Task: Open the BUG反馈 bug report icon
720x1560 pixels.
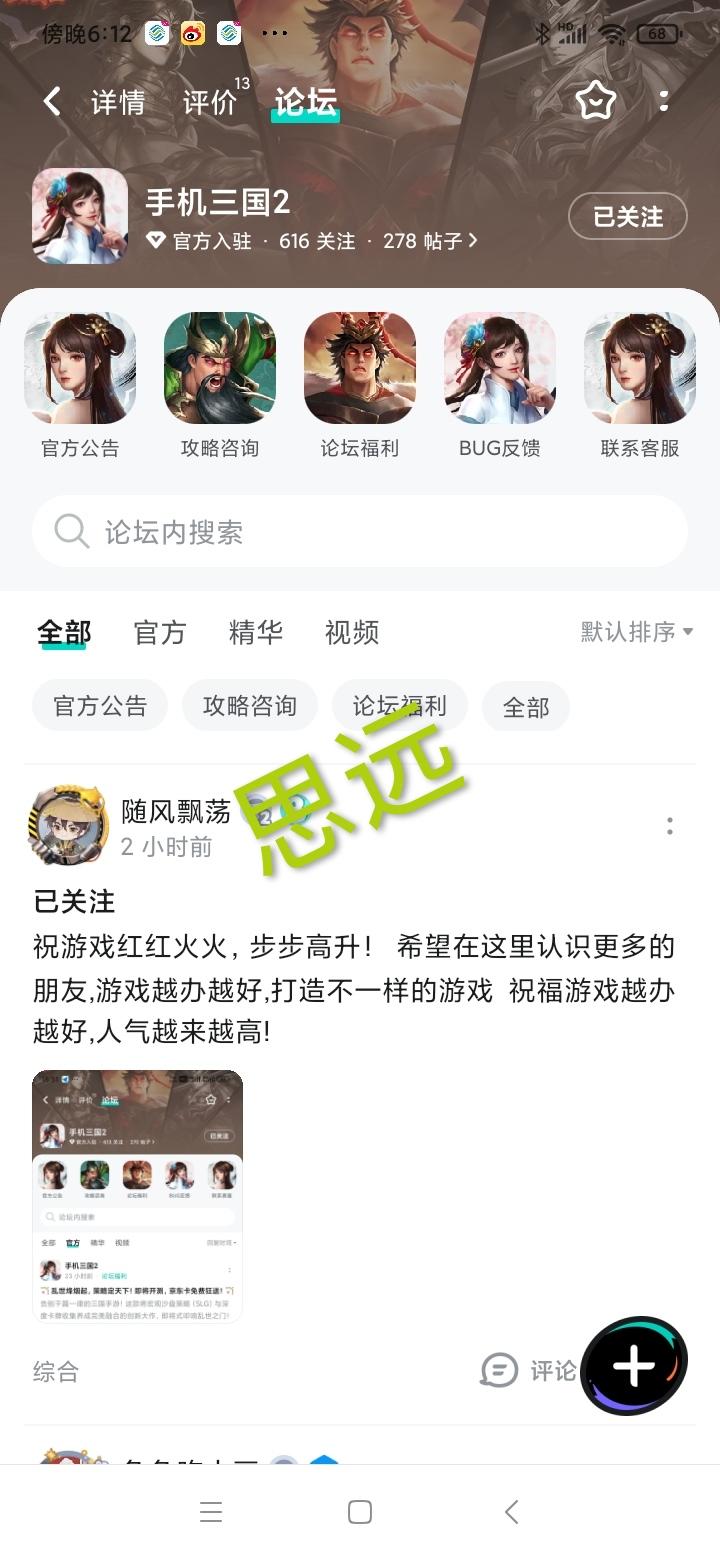Action: [500, 367]
